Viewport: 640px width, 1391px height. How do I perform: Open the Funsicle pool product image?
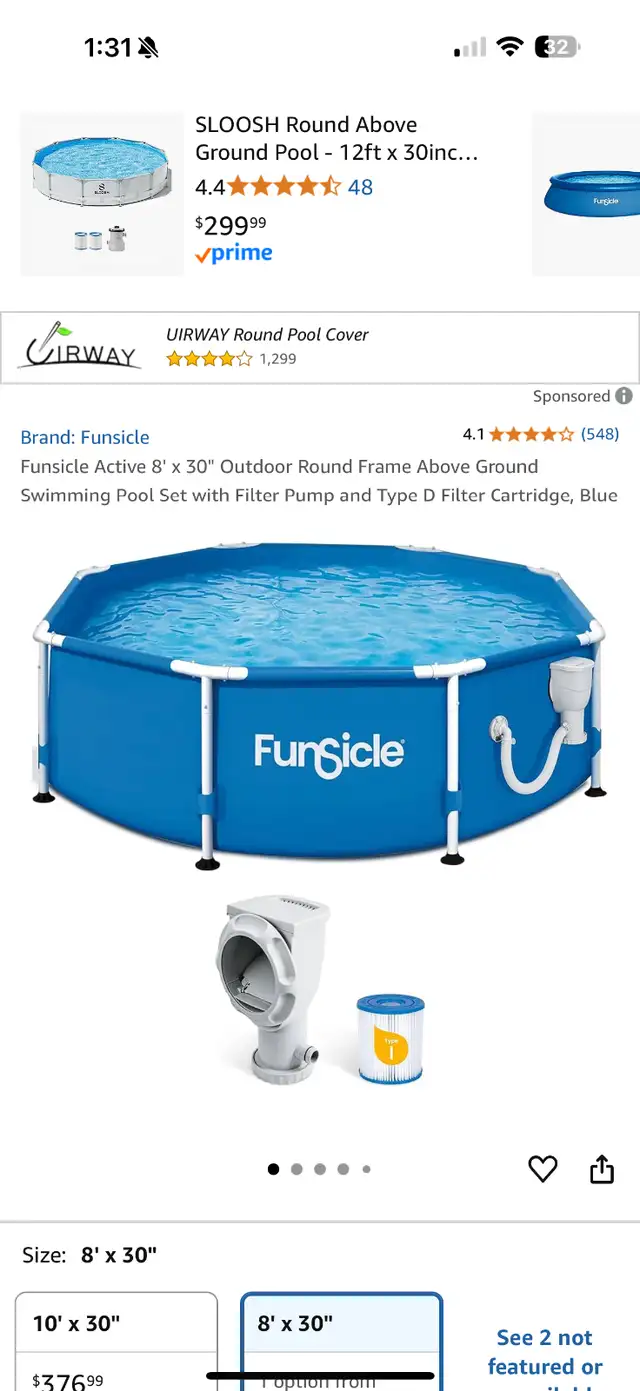pyautogui.click(x=320, y=815)
